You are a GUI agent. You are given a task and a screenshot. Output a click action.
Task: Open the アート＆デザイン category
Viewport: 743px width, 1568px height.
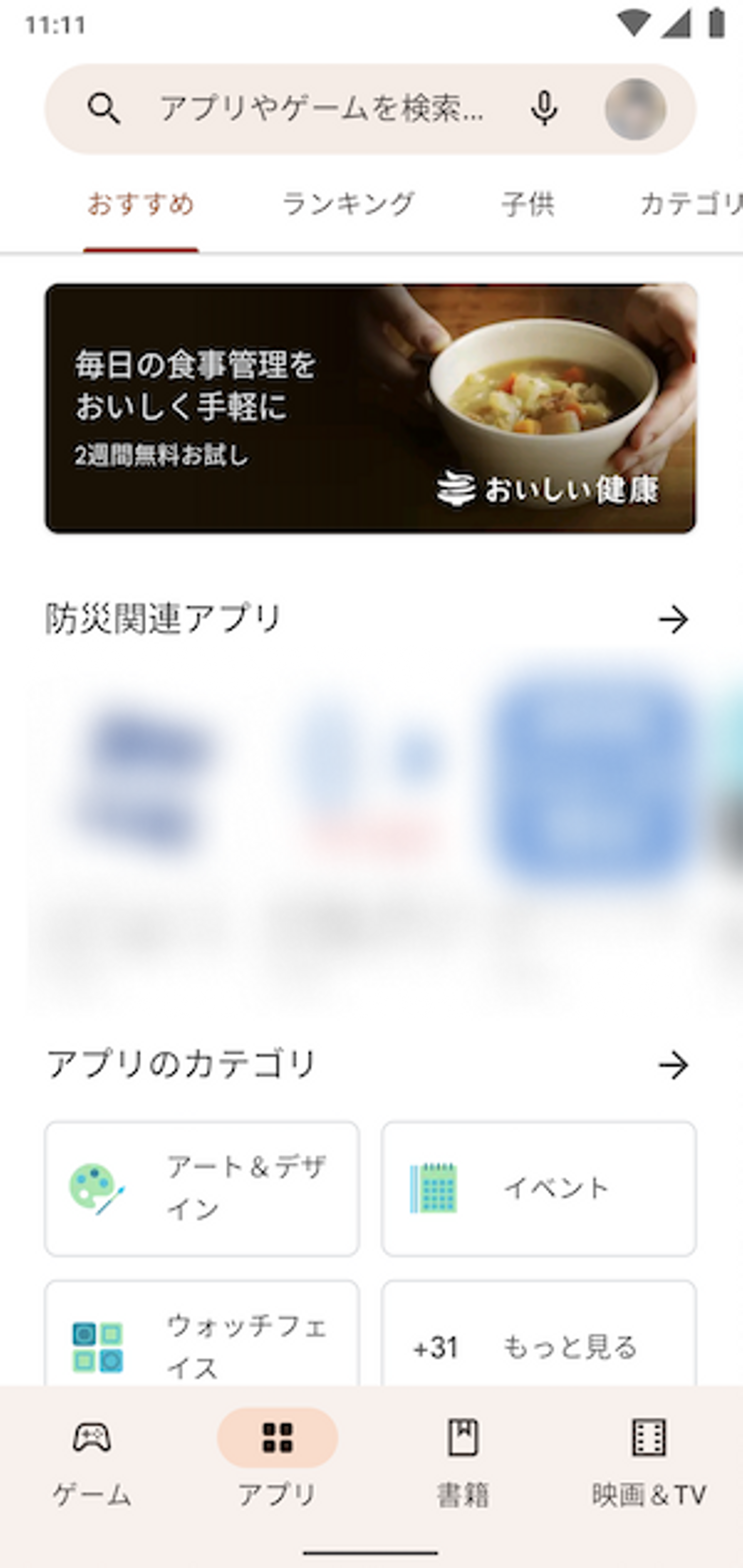(202, 1188)
